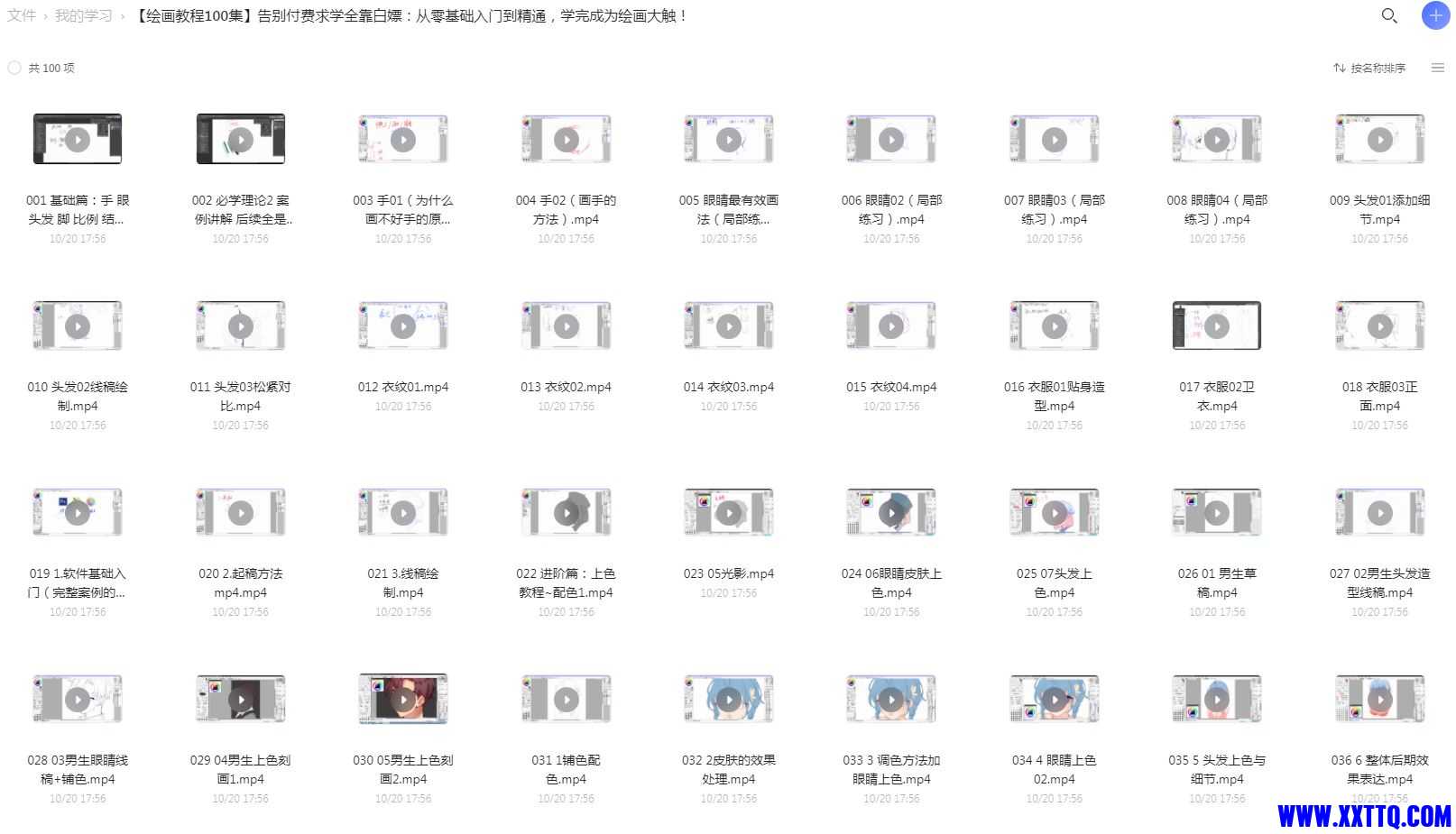Play video 002 必学理论2
This screenshot has width=1456, height=834.
pos(241,140)
